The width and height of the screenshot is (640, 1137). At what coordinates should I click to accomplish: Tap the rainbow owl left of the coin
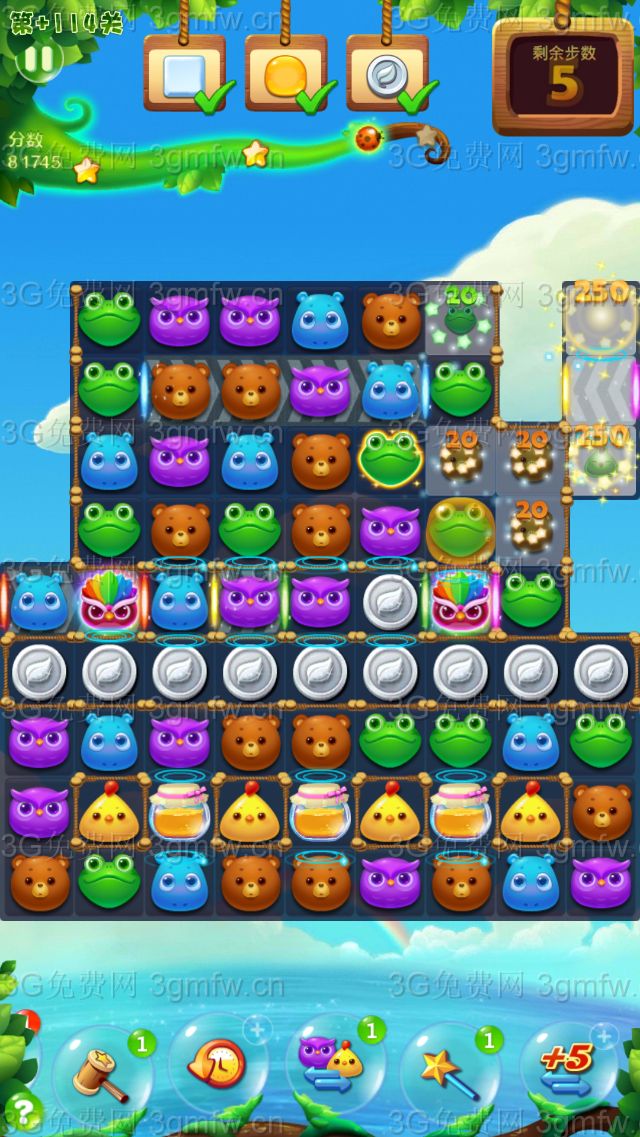[109, 601]
